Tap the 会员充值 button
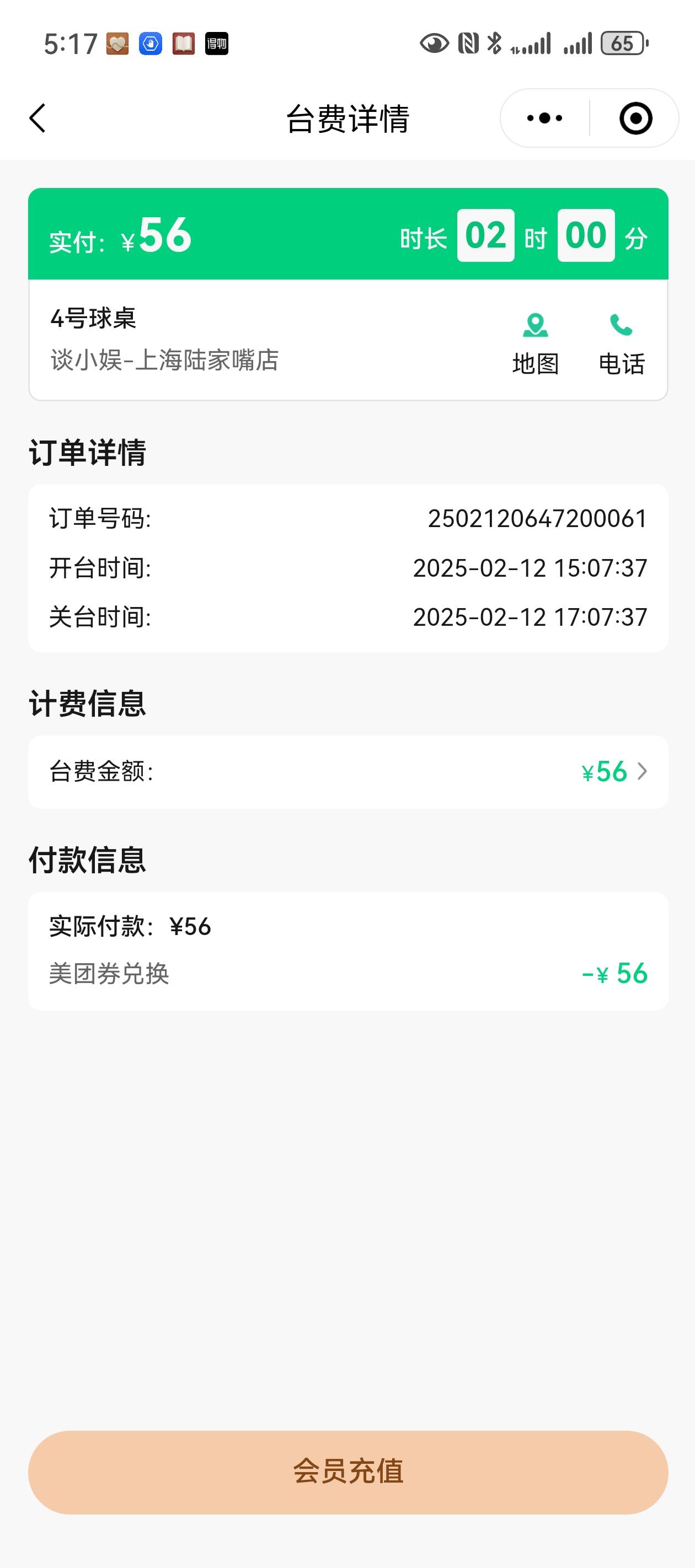Viewport: 695px width, 1568px height. (x=349, y=1472)
